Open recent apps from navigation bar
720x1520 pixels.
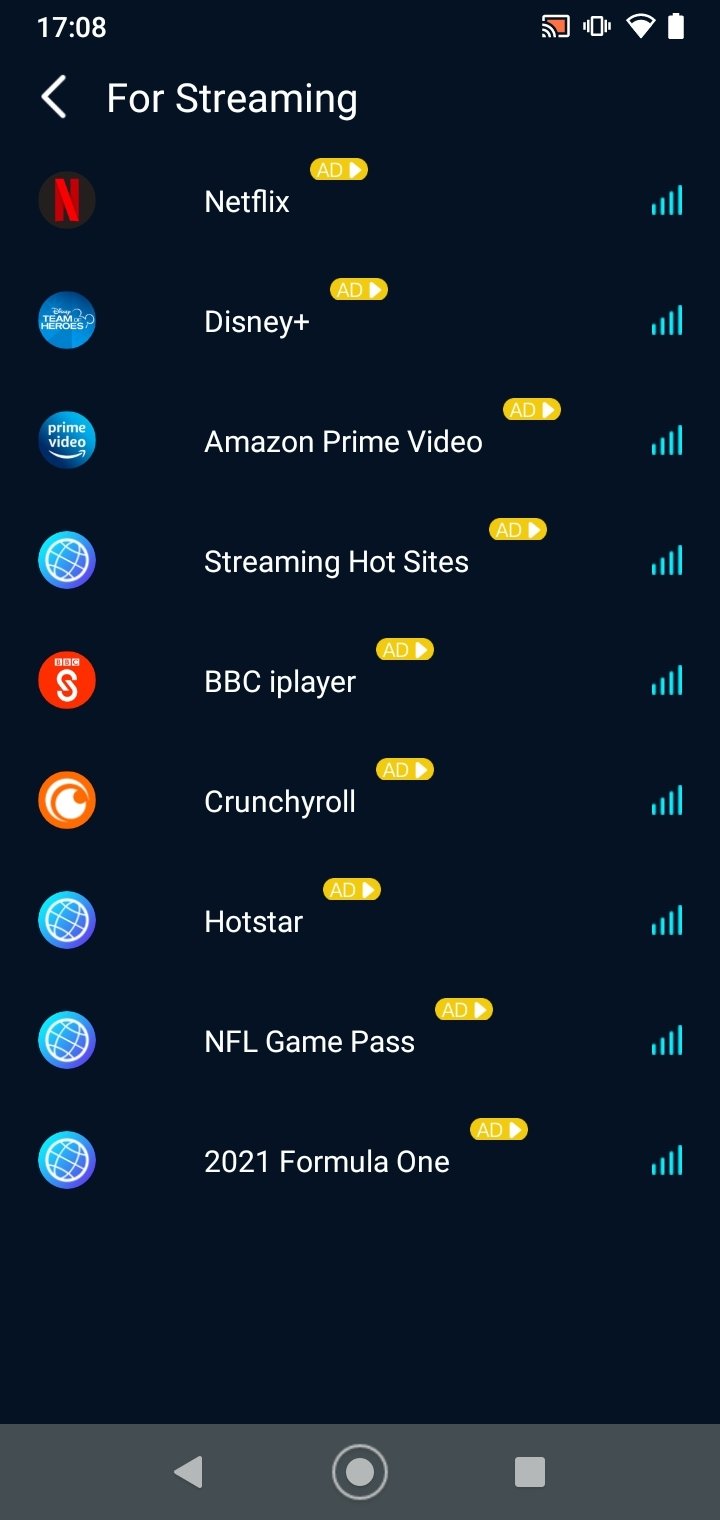click(x=529, y=1472)
